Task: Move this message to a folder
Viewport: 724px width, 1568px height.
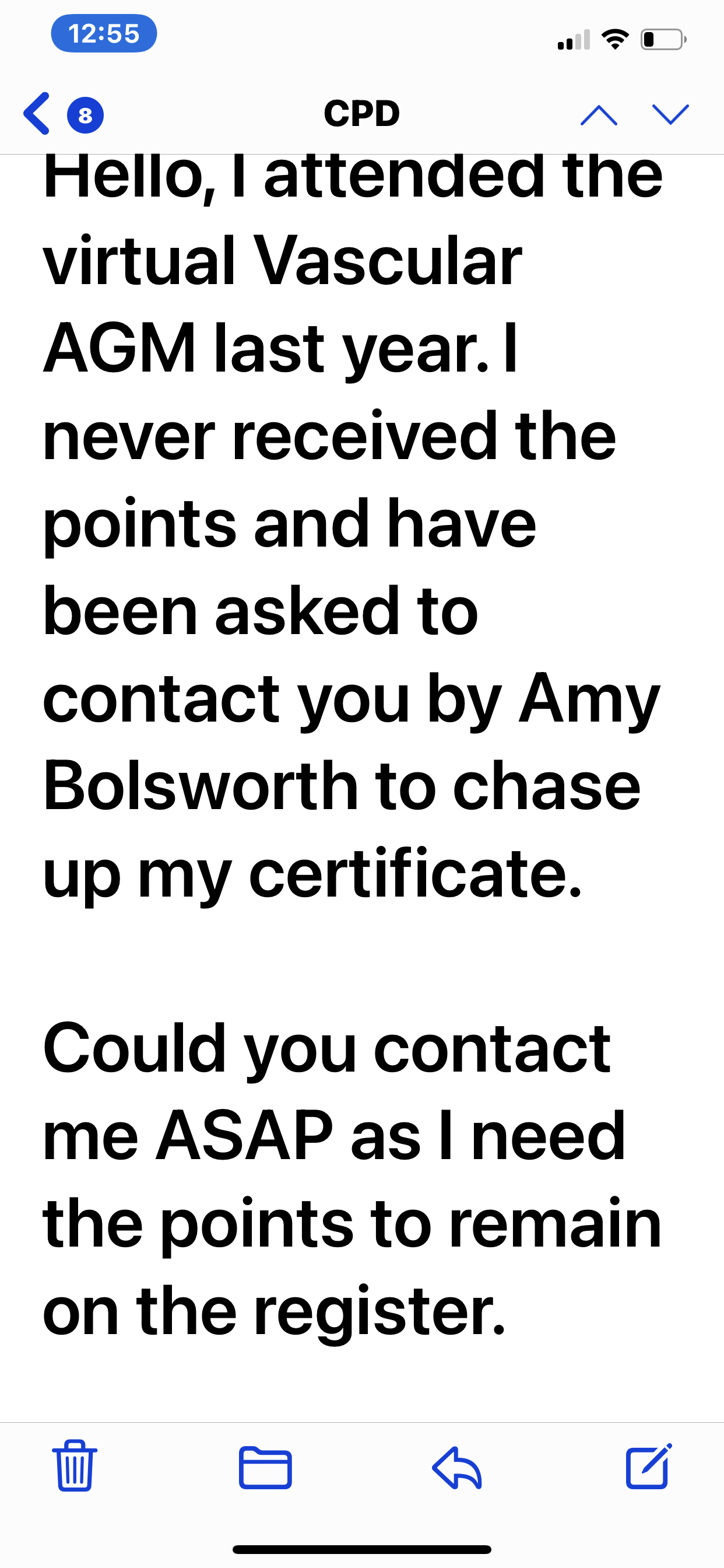Action: 265,1467
